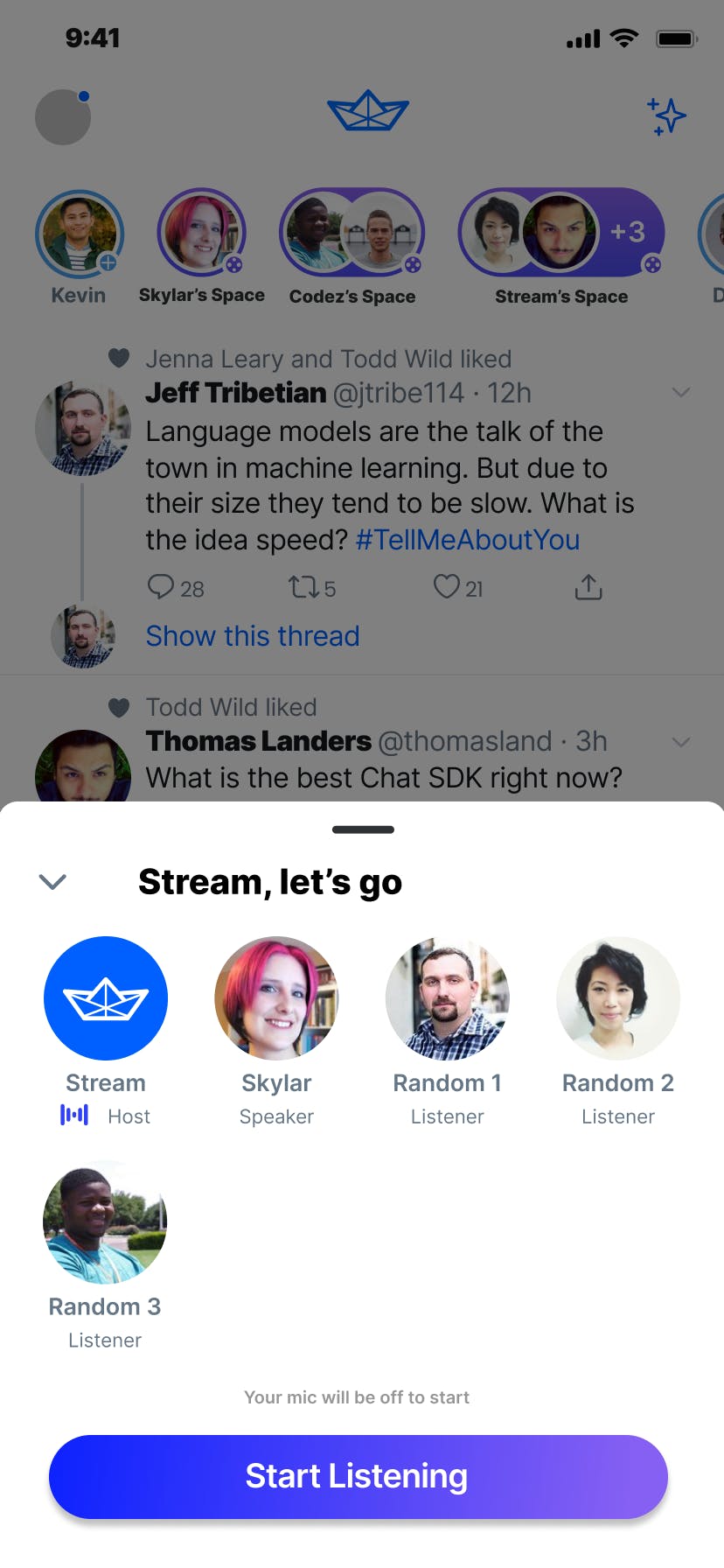Open Stream's Space bubble
The width and height of the screenshot is (724, 1568).
(561, 234)
